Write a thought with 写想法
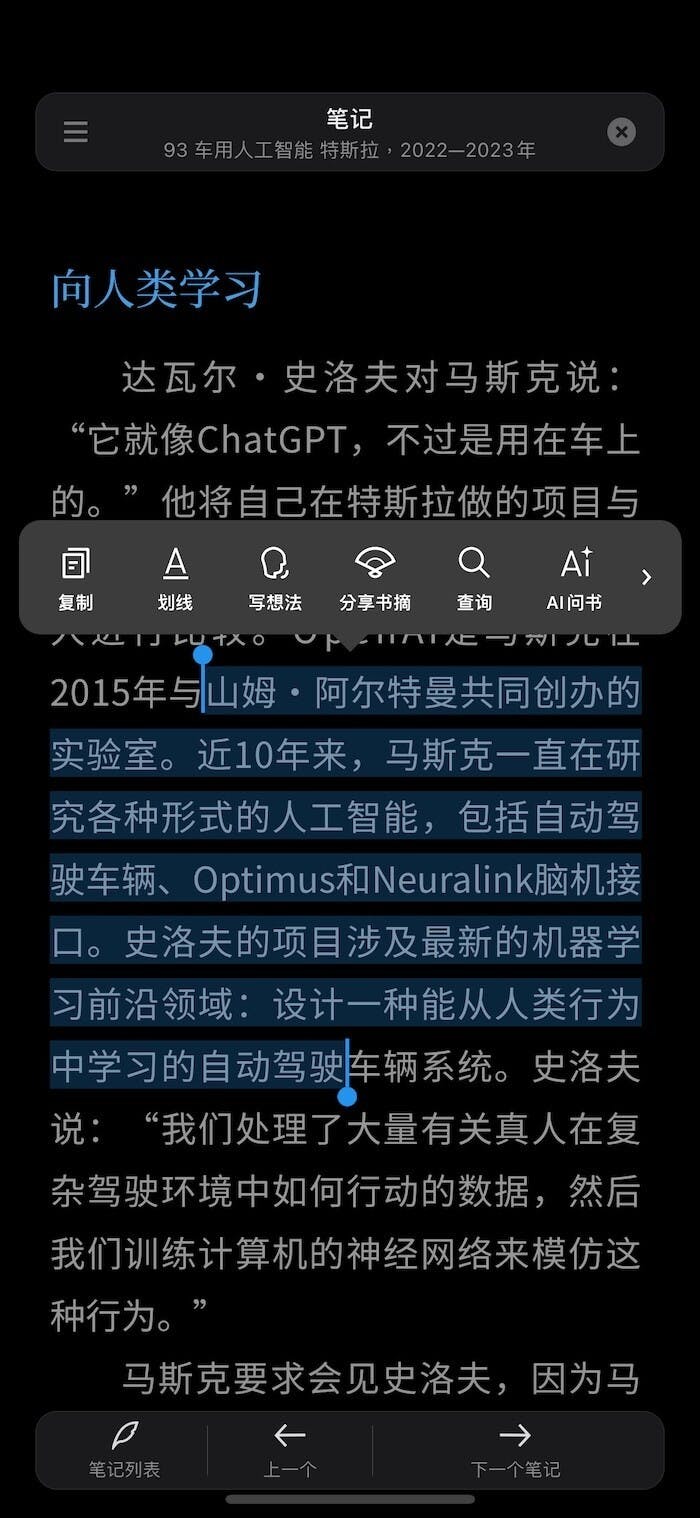 pos(274,578)
